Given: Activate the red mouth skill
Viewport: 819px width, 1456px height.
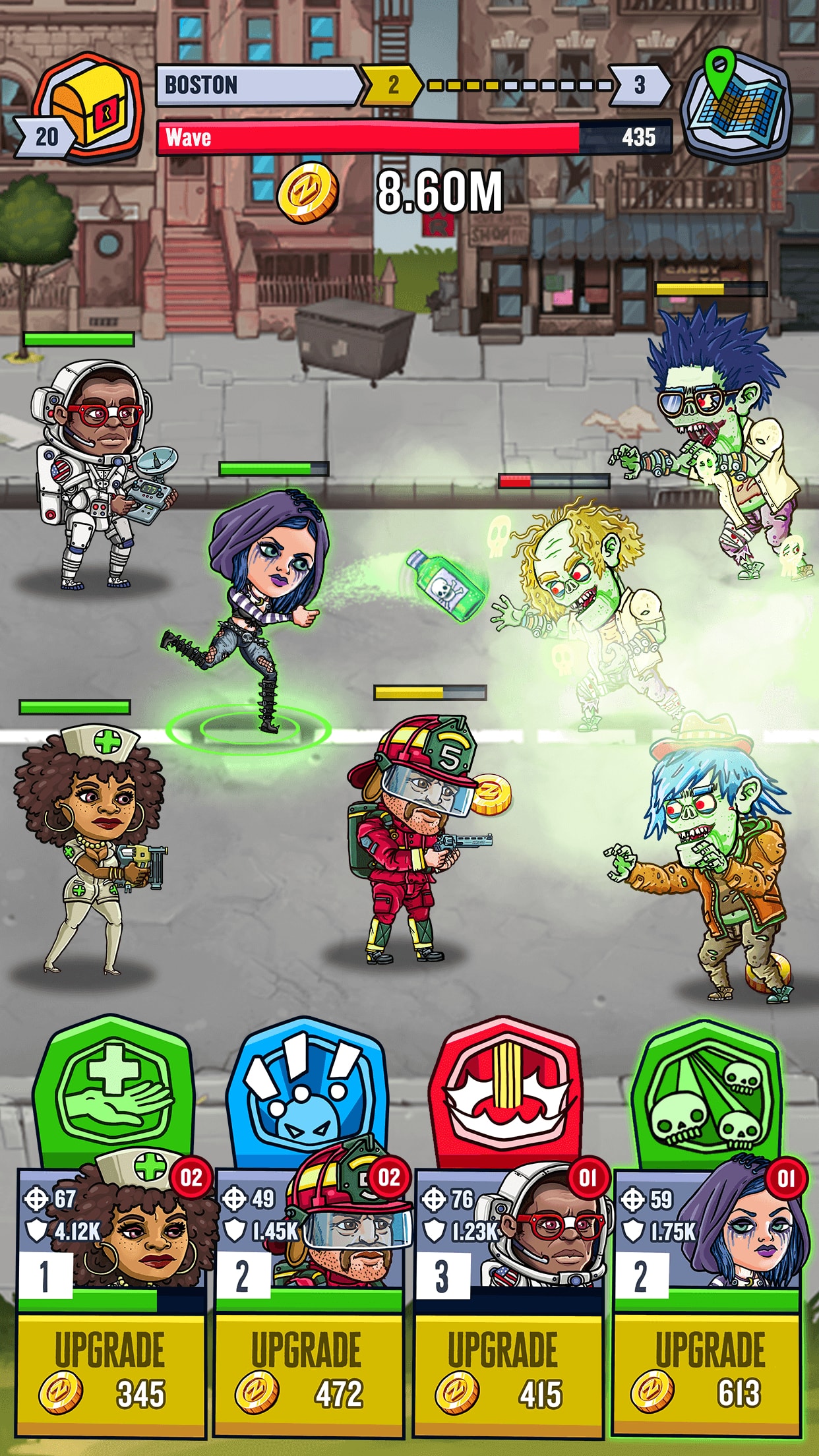Looking at the screenshot, I should click(506, 1088).
